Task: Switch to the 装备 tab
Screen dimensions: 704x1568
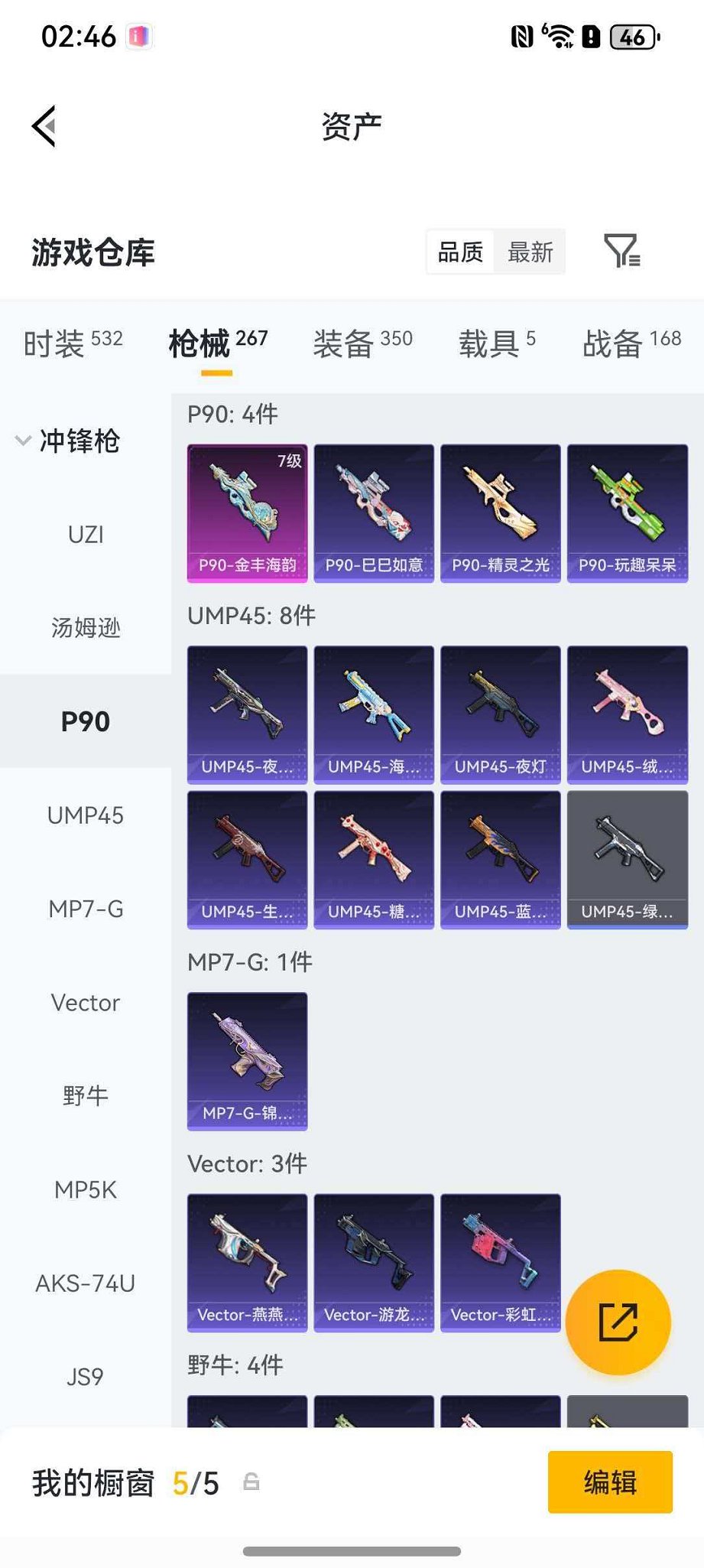Action: click(x=362, y=343)
